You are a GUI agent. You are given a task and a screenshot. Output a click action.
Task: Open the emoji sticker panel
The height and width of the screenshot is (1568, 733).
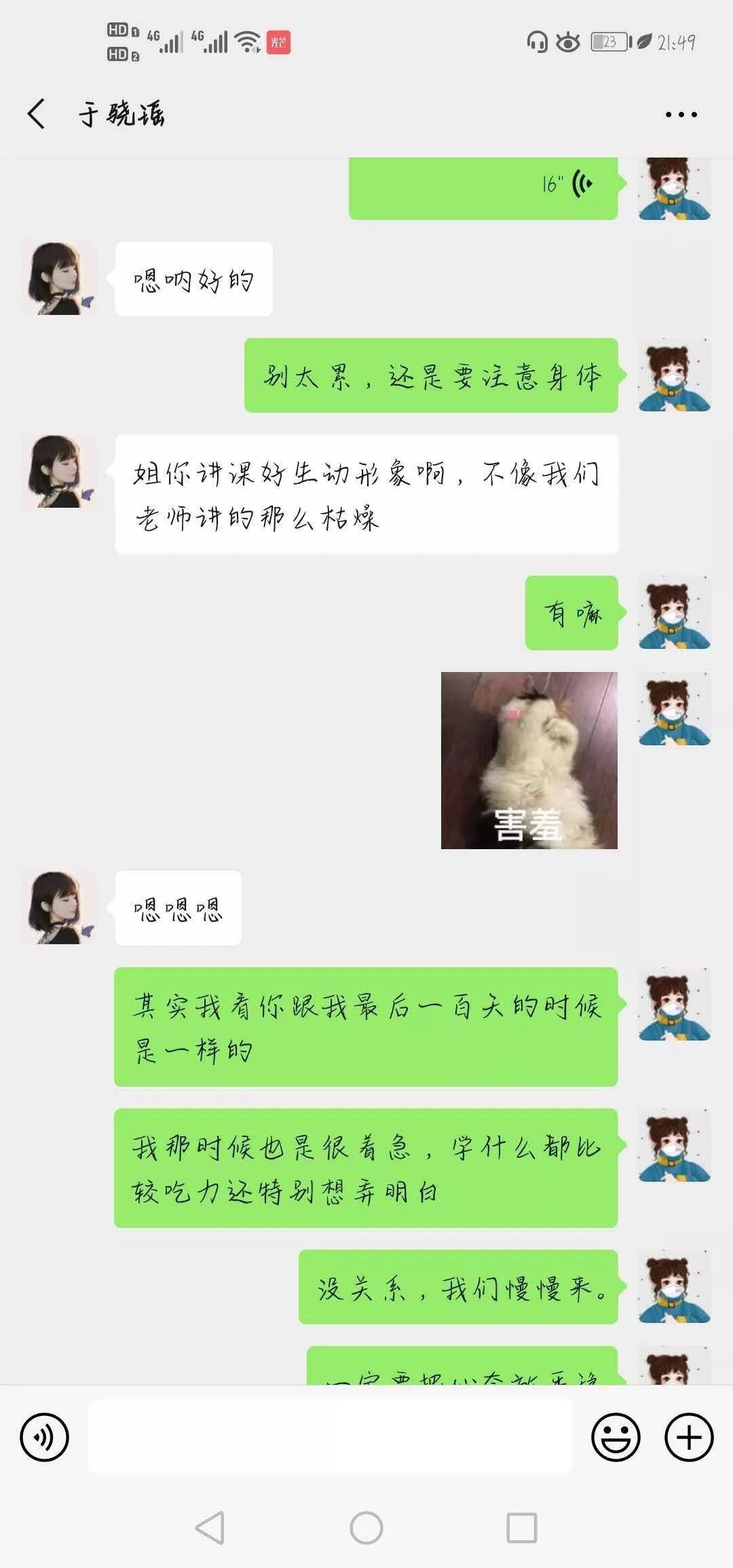615,1437
